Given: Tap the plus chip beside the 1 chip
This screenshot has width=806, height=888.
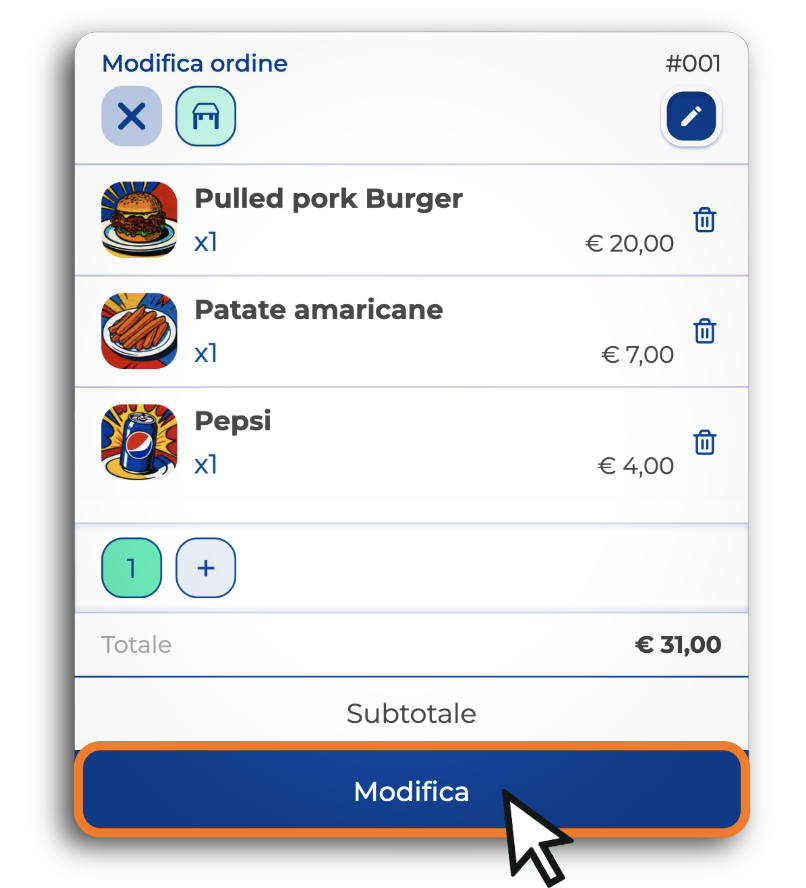Looking at the screenshot, I should pyautogui.click(x=205, y=568).
